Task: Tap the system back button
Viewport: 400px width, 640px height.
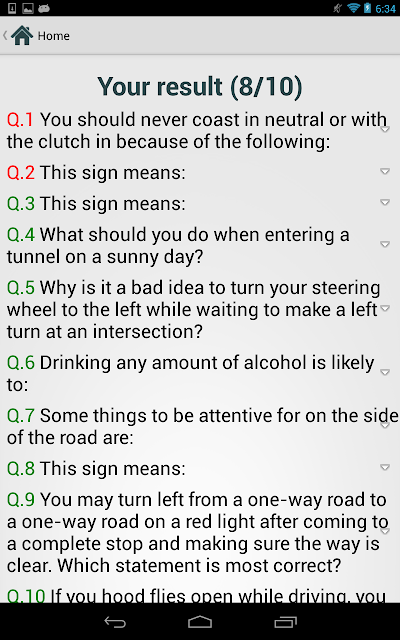Action: (115, 622)
